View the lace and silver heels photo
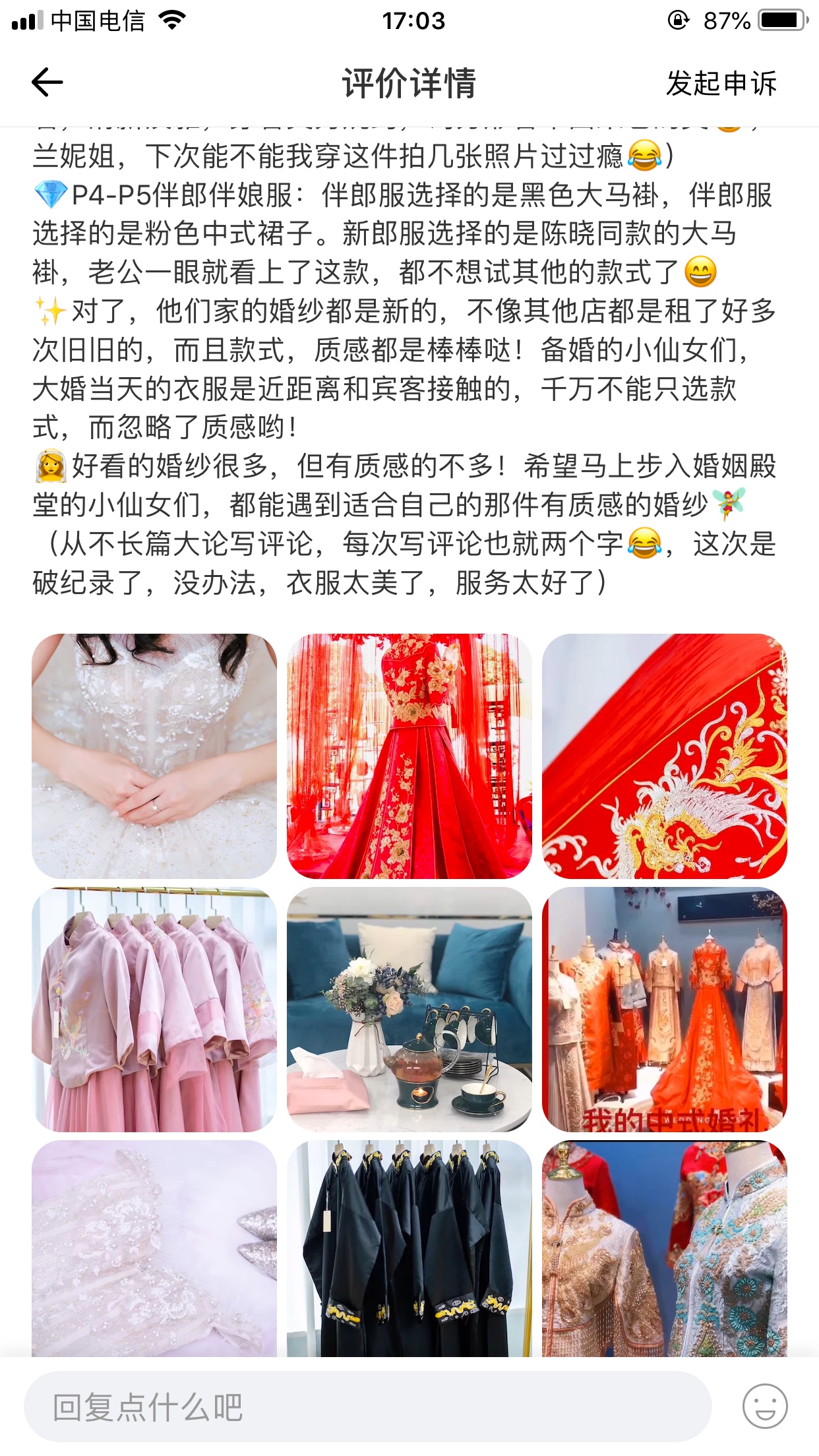819x1456 pixels. (x=154, y=1248)
